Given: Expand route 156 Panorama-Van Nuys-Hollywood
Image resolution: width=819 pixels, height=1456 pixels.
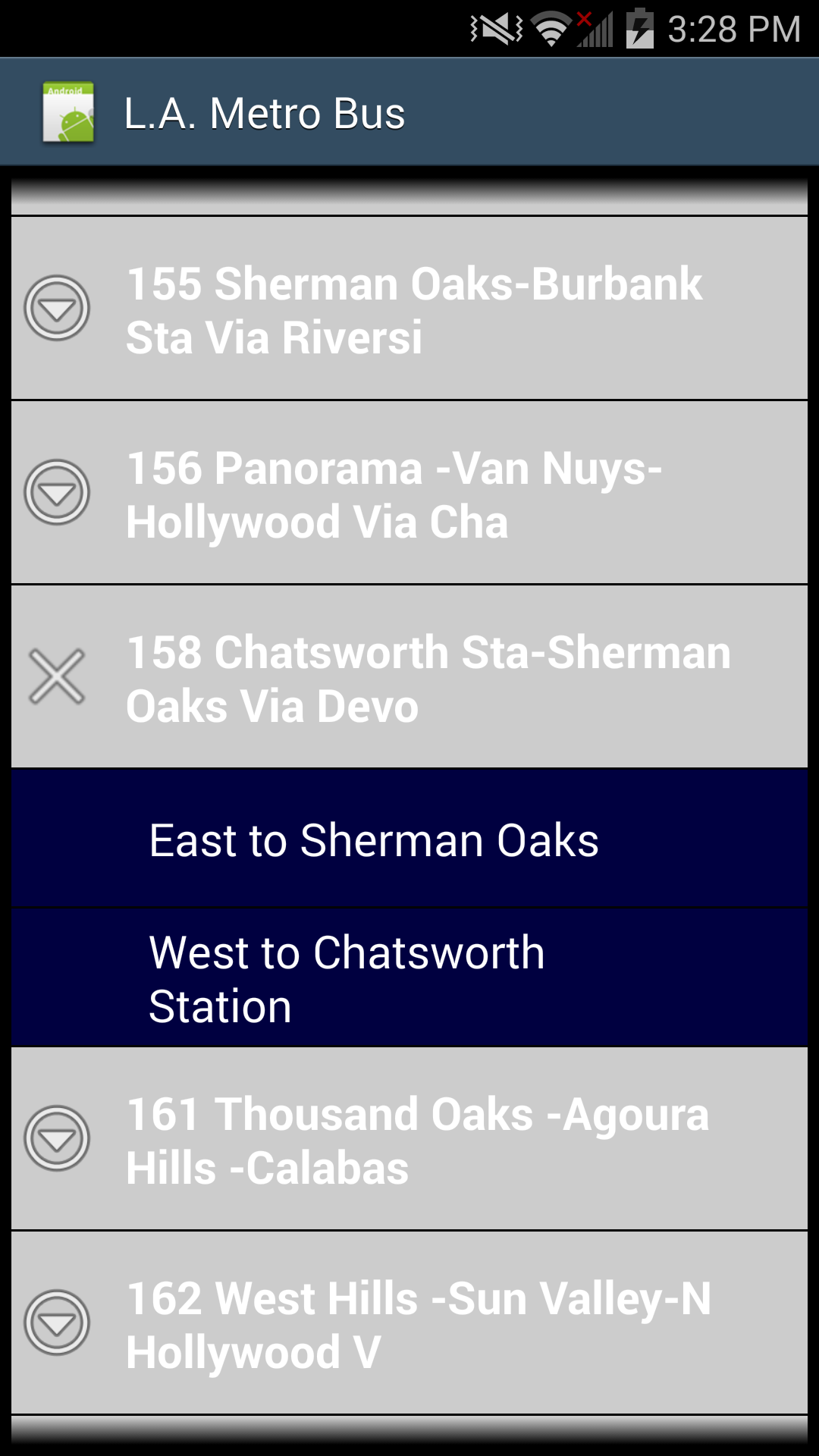Looking at the screenshot, I should tap(57, 492).
